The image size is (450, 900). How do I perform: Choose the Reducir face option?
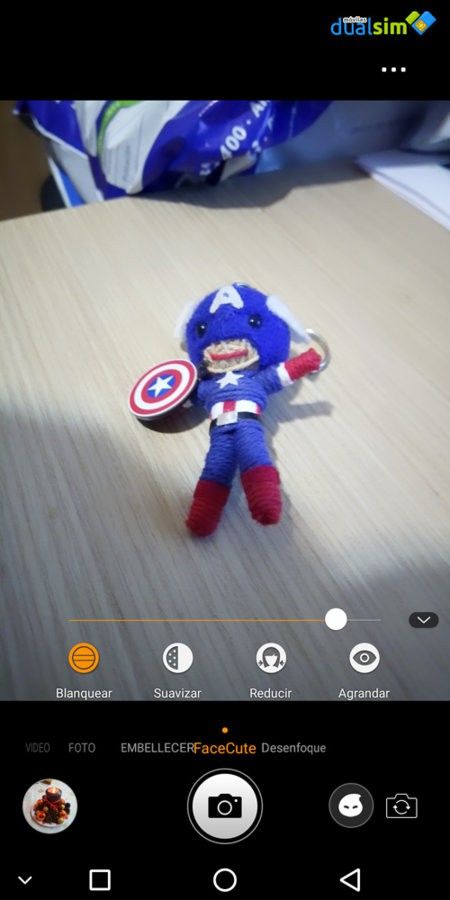271,658
